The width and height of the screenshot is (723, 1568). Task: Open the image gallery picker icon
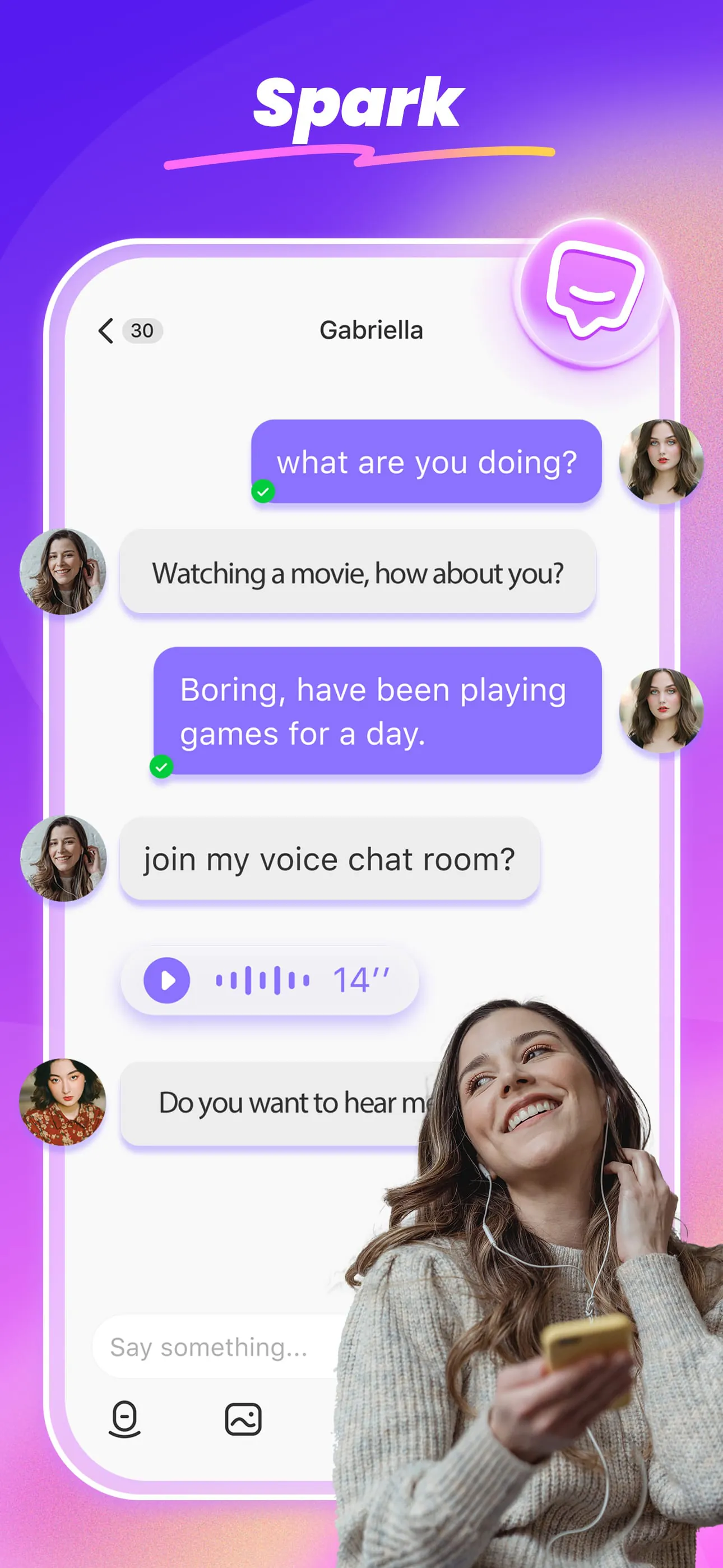point(242,1419)
